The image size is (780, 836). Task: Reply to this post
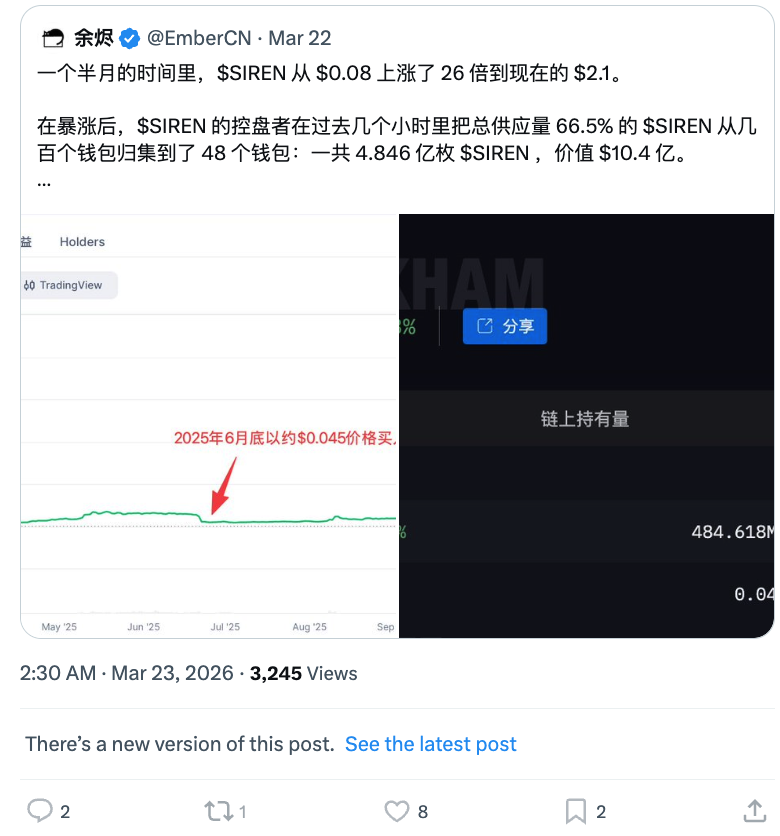40,811
